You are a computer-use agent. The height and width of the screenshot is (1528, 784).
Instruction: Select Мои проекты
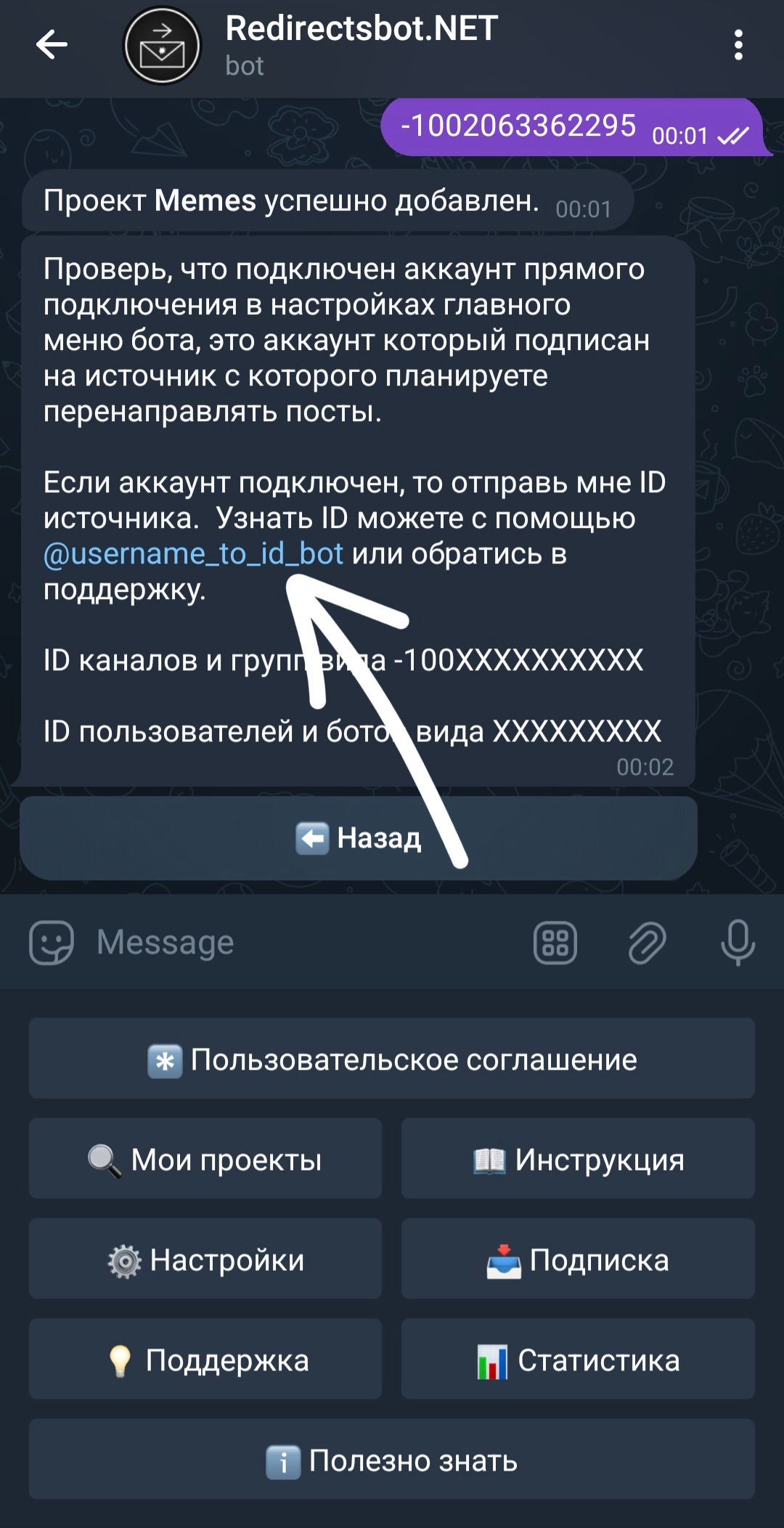pyautogui.click(x=205, y=1160)
